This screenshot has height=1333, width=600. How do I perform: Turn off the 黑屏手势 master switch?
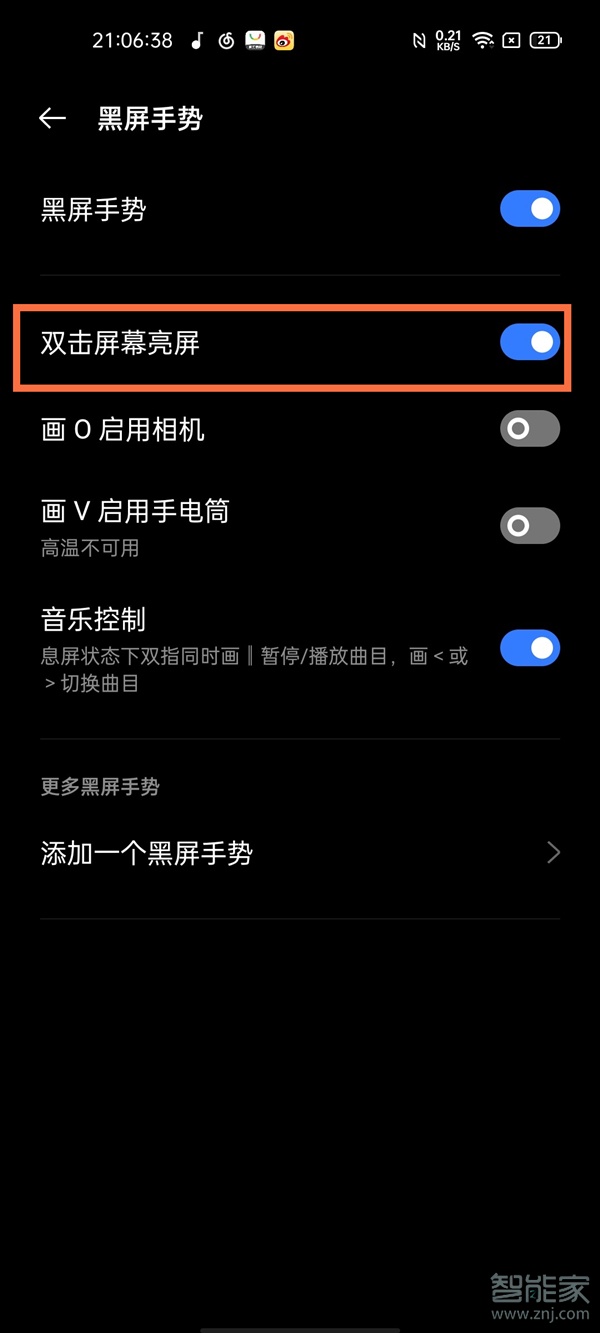point(529,209)
